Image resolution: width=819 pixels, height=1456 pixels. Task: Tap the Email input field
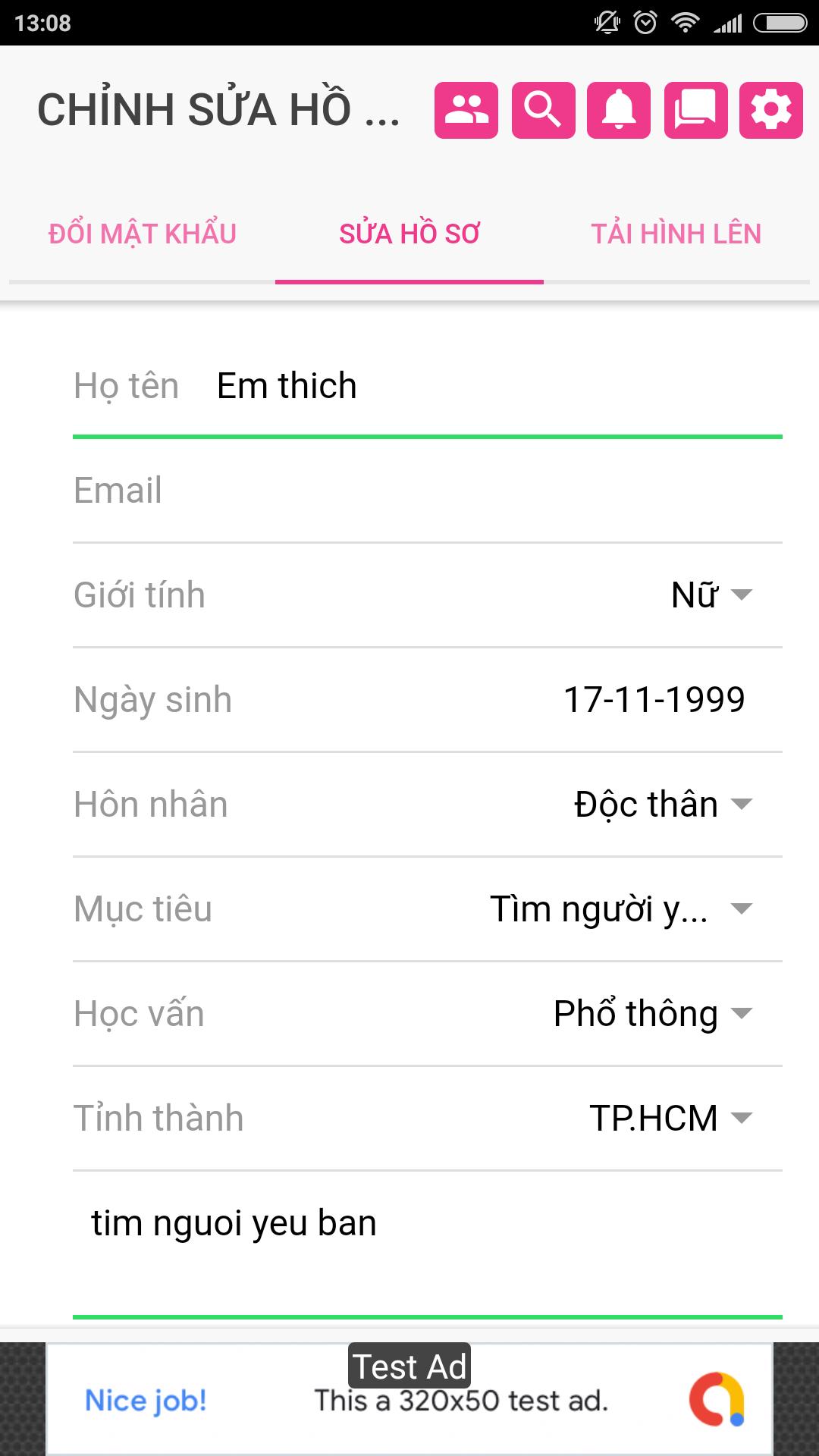470,491
